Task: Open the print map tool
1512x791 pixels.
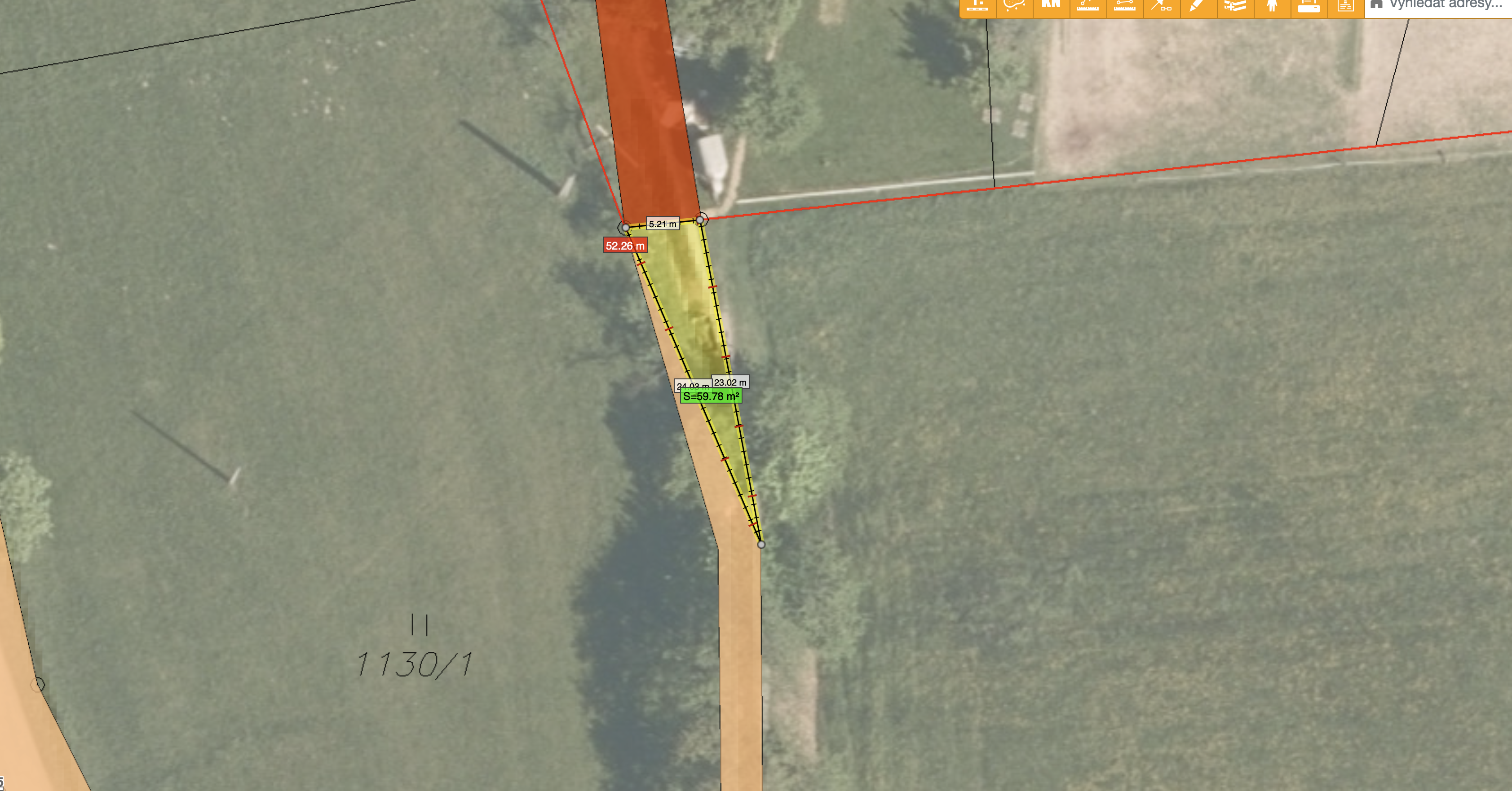Action: click(1309, 6)
